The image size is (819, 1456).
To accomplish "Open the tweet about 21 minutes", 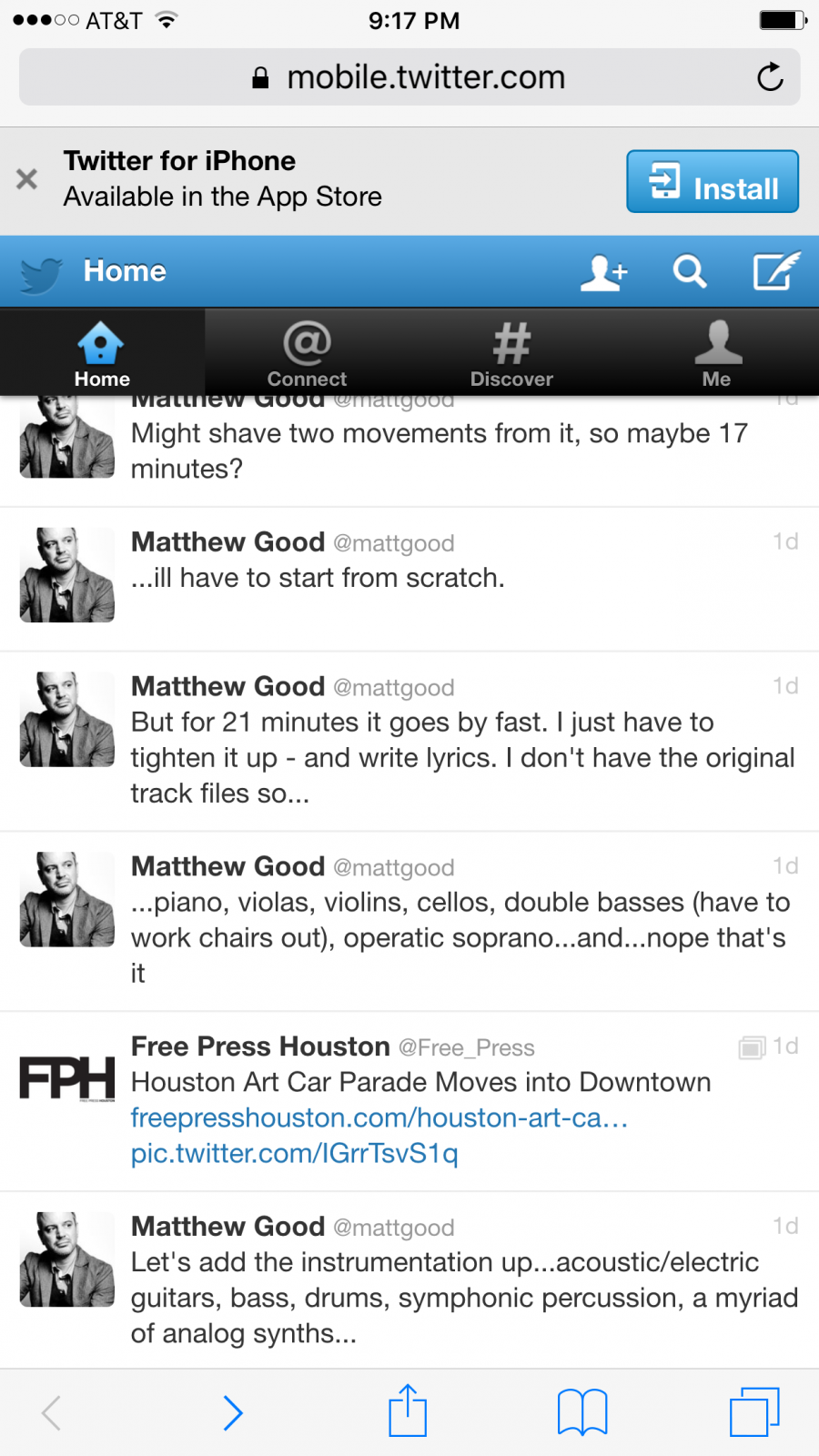I will (409, 741).
